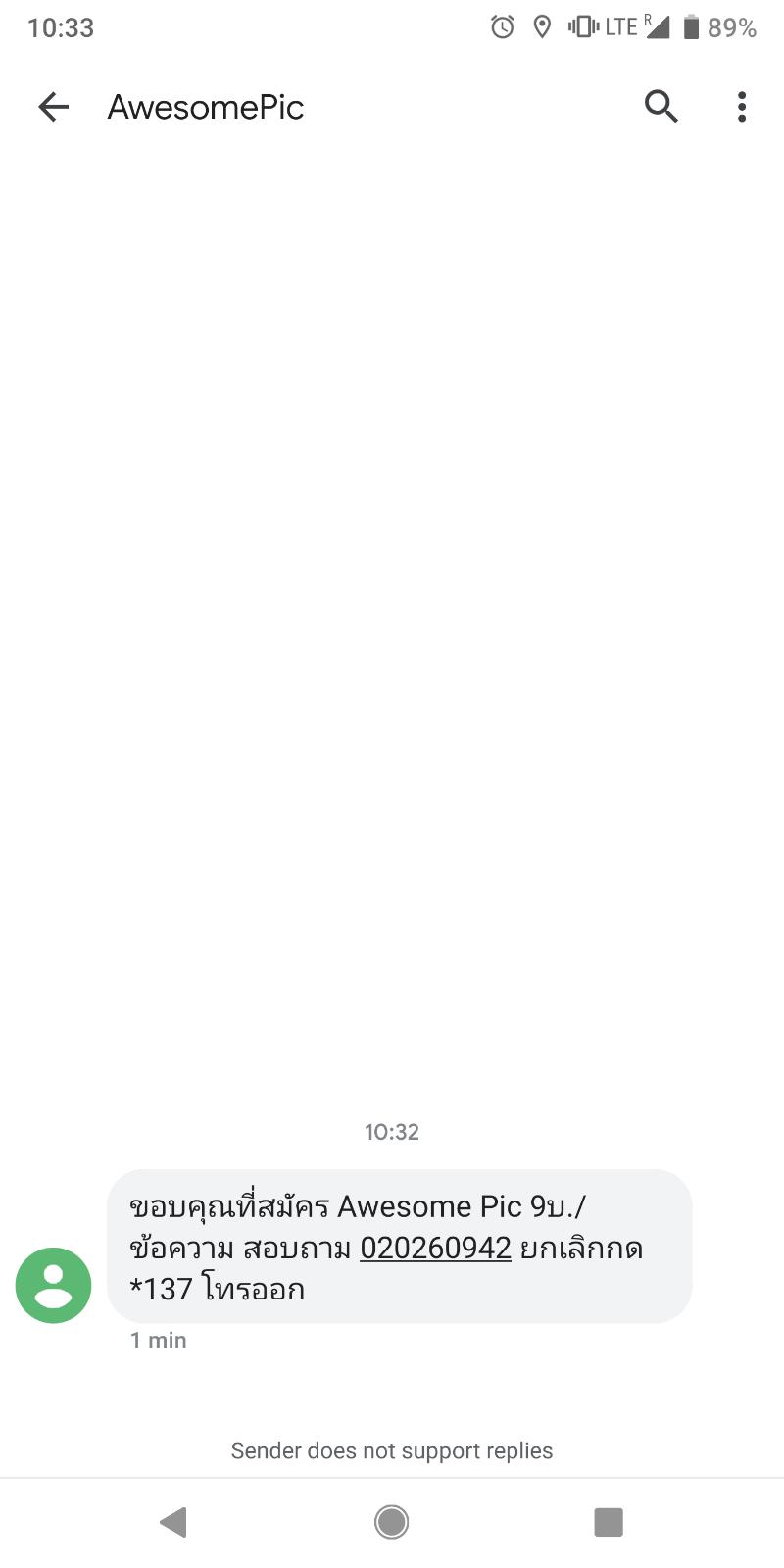This screenshot has height=1568, width=784.
Task: Open recent apps with the square button
Action: click(609, 1522)
